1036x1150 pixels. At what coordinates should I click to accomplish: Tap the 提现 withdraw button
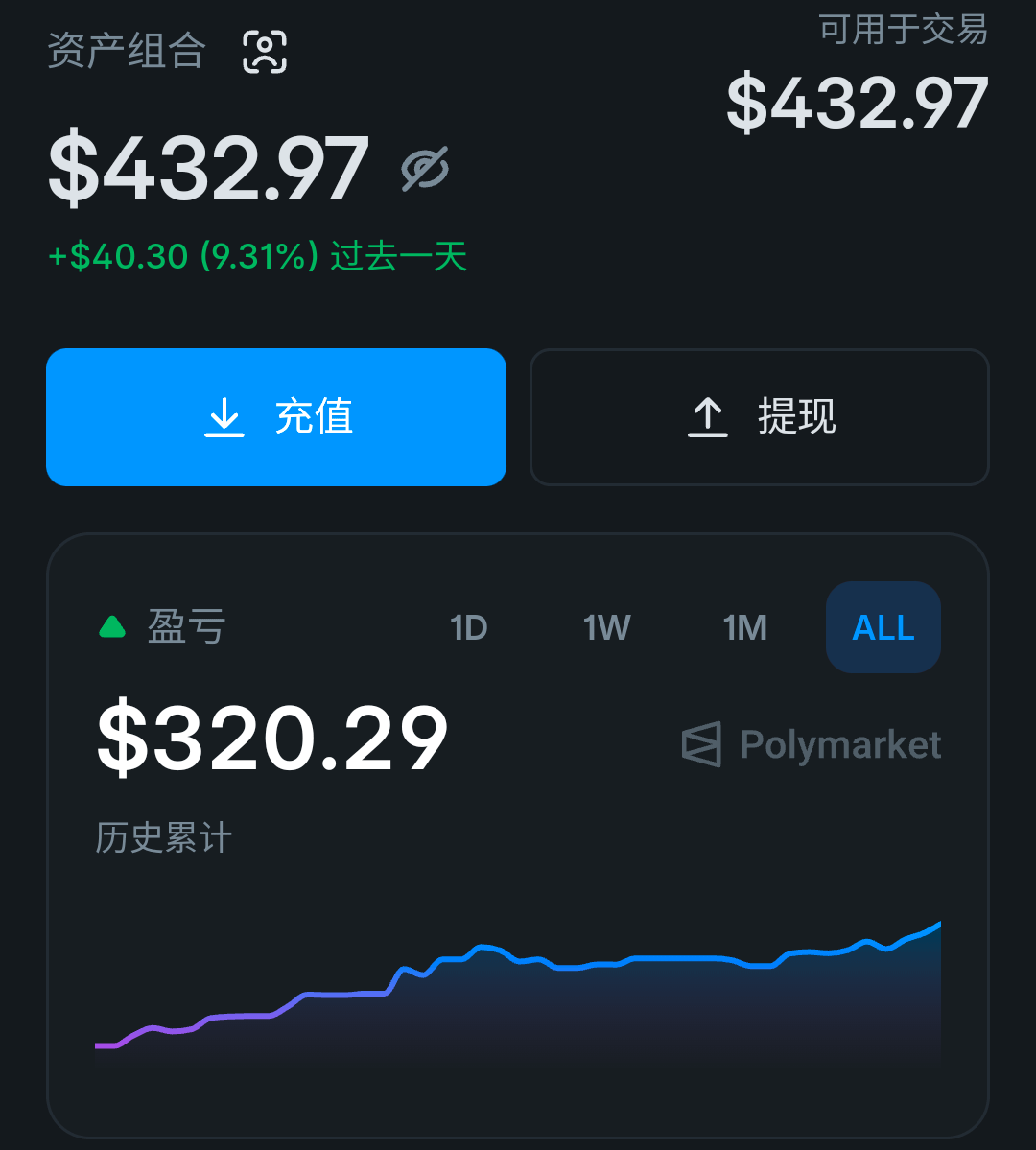tap(759, 417)
